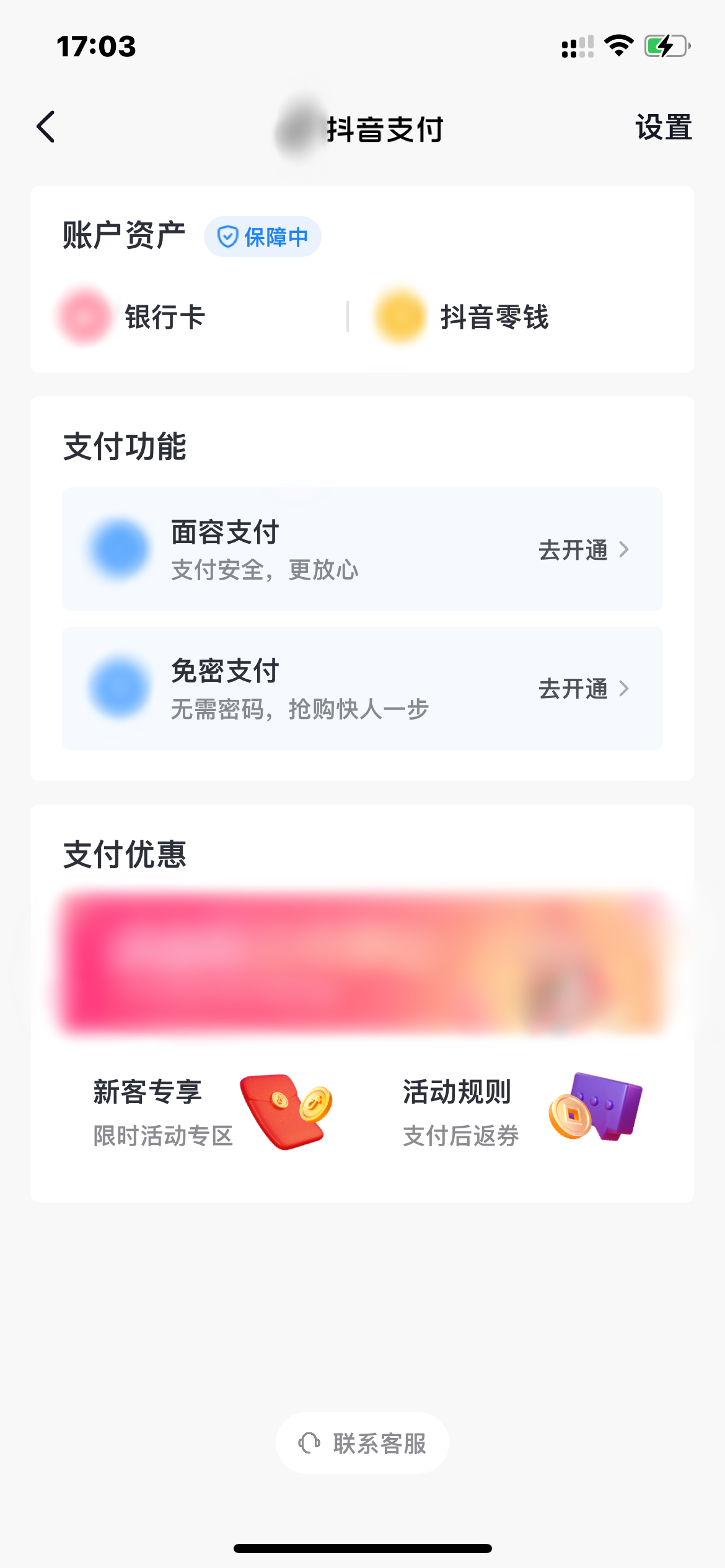Open 抖音零钱 wallet via its coin icon
Viewport: 725px width, 1568px height.
[x=400, y=318]
